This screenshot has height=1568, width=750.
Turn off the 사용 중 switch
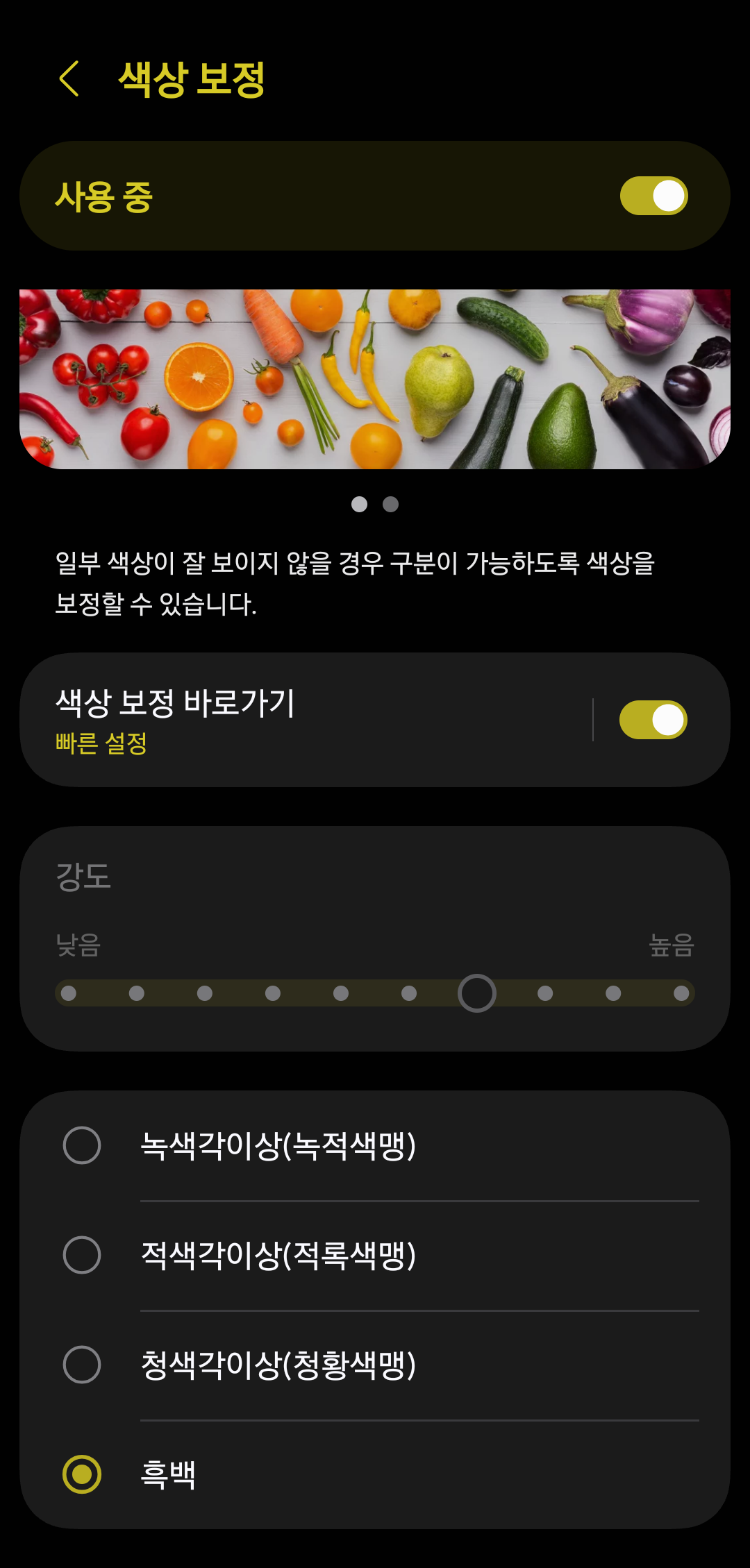pyautogui.click(x=653, y=196)
